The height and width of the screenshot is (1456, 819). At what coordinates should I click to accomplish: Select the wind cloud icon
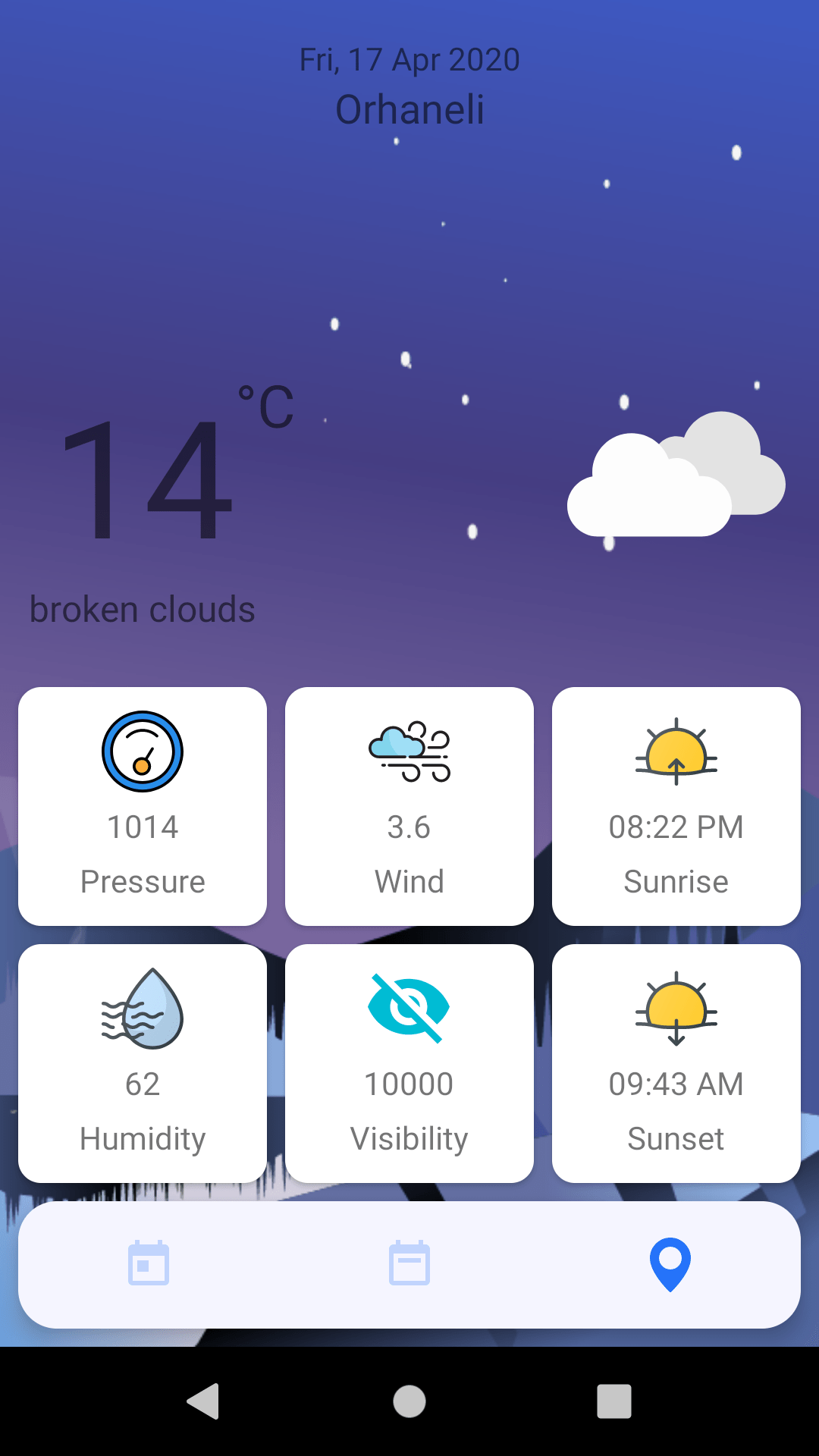click(x=409, y=753)
